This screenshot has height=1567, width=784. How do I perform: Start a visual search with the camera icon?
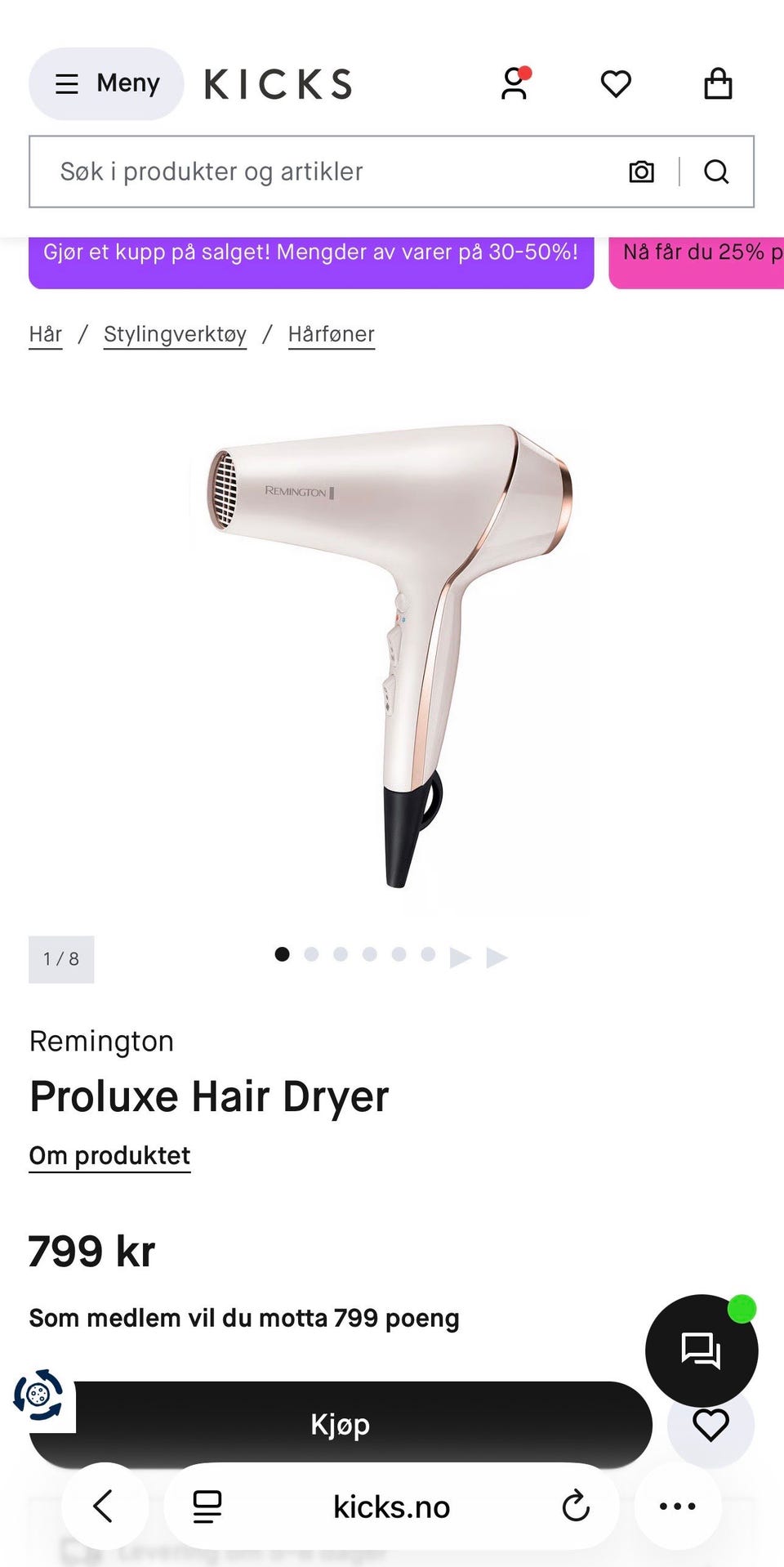point(642,172)
